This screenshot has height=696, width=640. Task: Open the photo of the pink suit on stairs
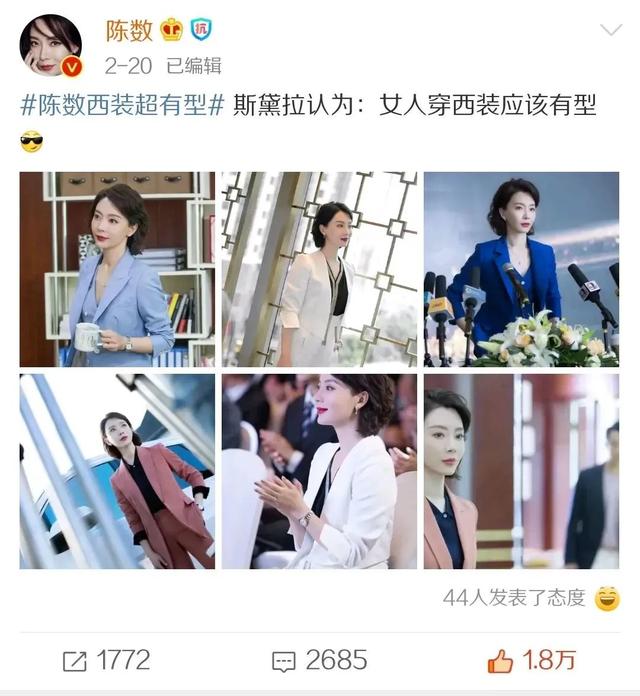point(116,471)
